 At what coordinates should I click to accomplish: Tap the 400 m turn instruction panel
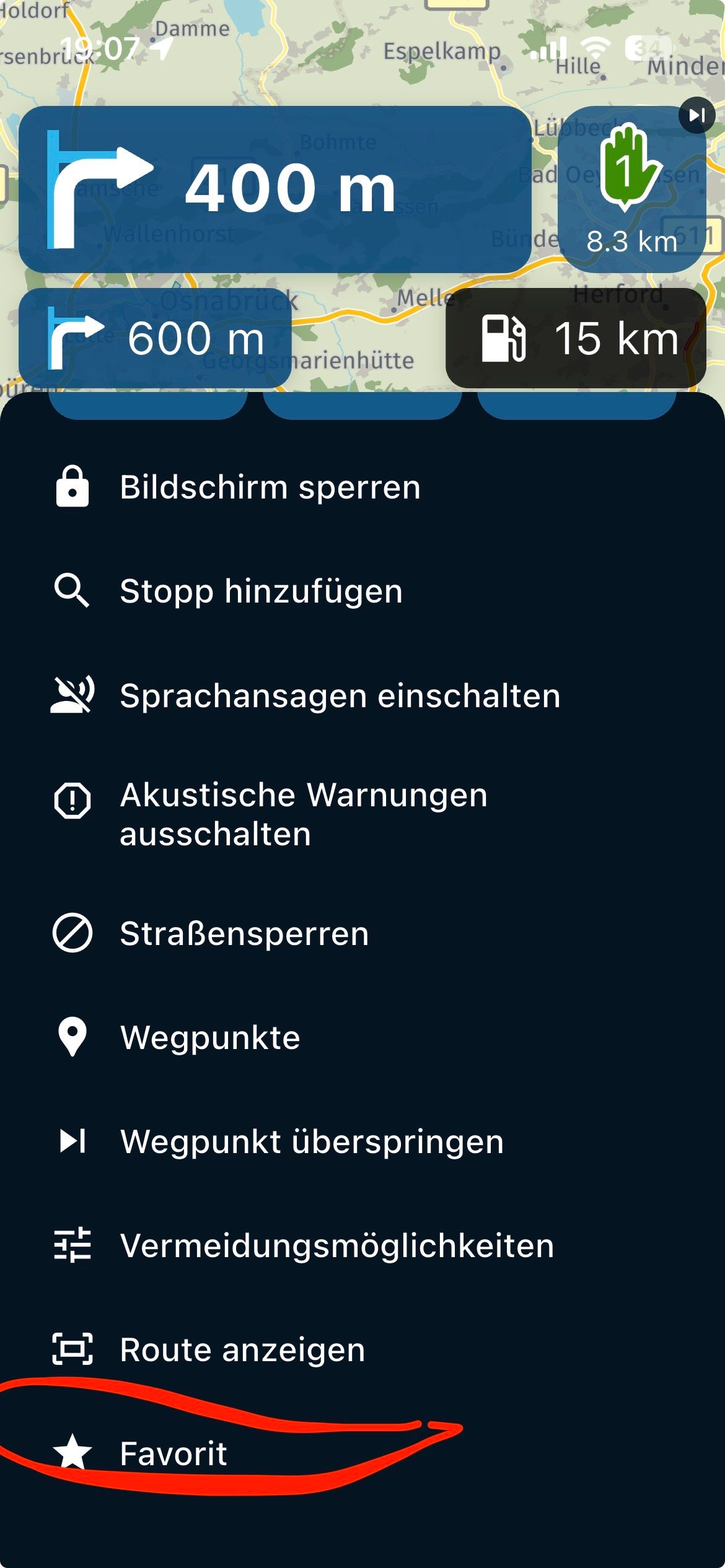[275, 189]
